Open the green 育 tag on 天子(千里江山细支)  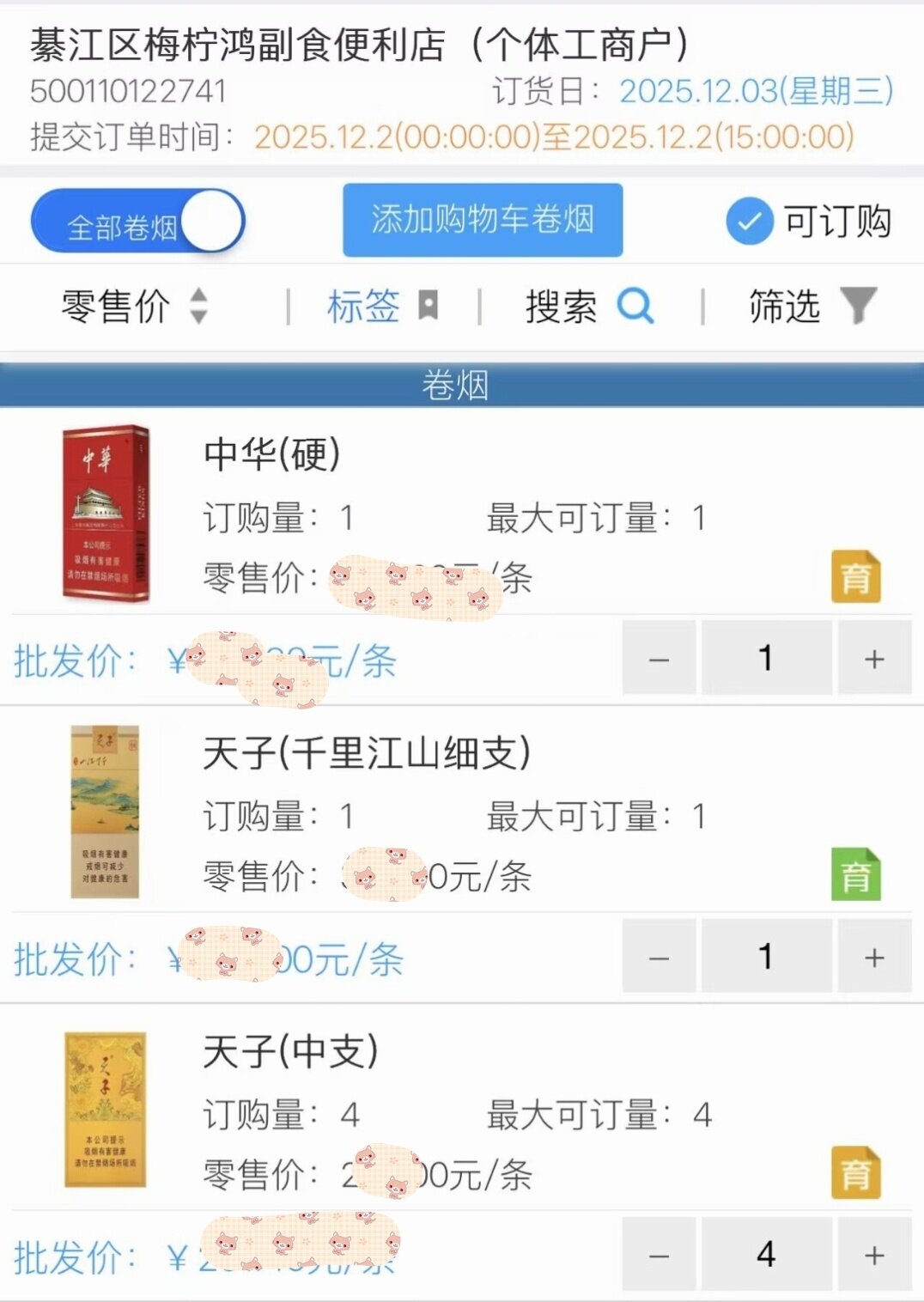coord(855,874)
